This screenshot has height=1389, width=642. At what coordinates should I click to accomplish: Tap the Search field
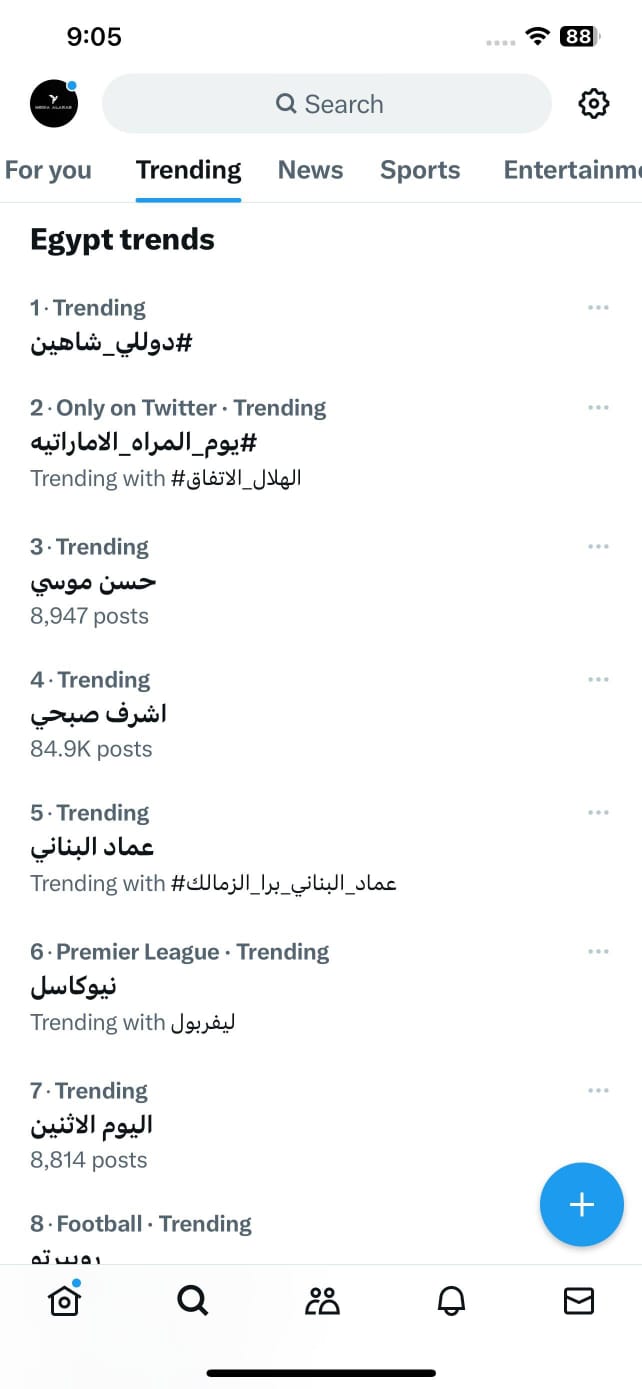(x=327, y=104)
